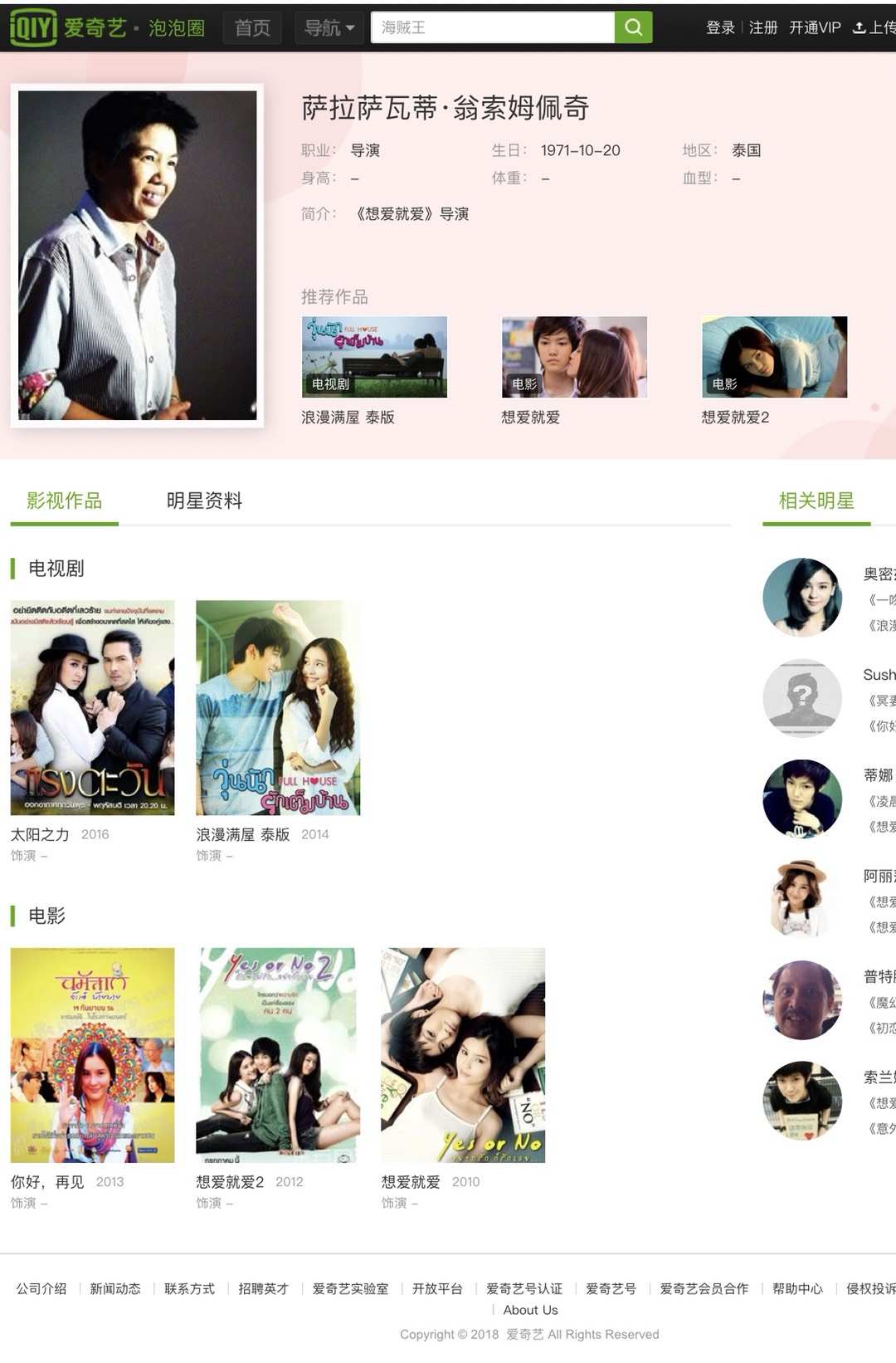Image resolution: width=896 pixels, height=1363 pixels.
Task: Open the 想爱就爱 2010 movie poster
Action: [463, 1054]
